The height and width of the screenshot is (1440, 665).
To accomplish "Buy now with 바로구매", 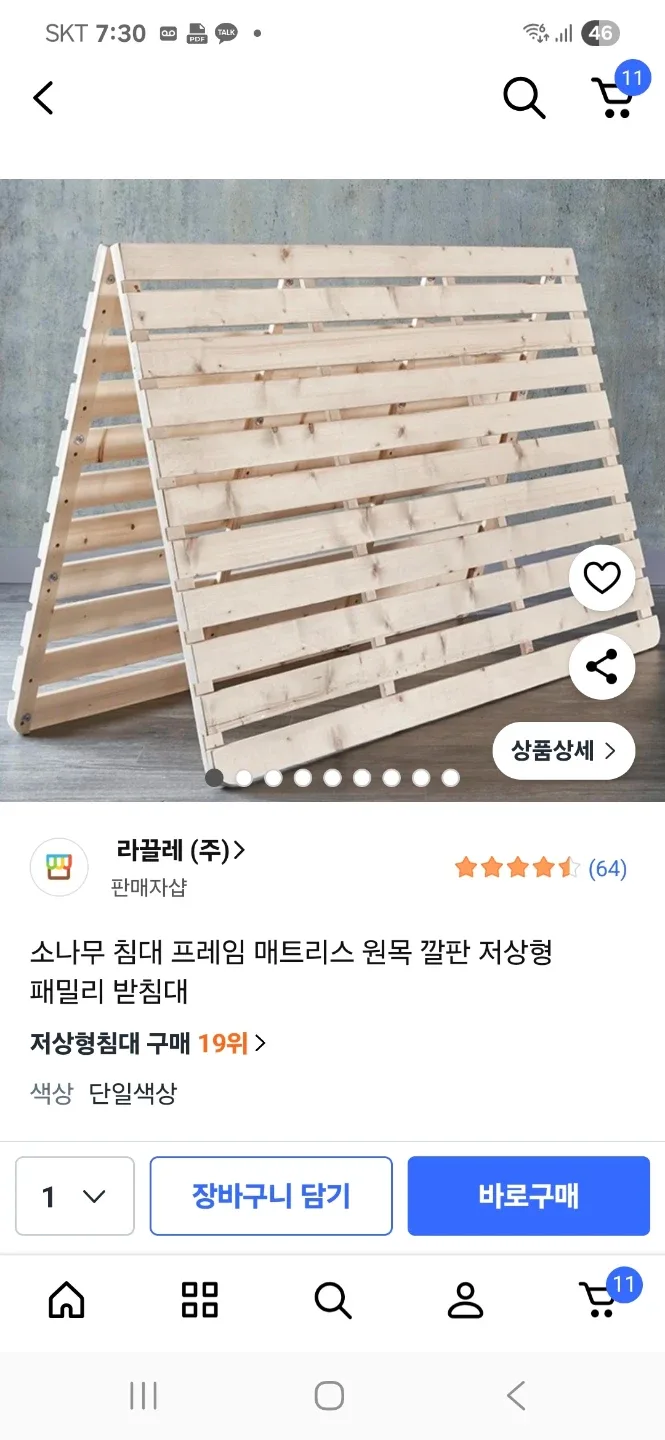I will (528, 1196).
